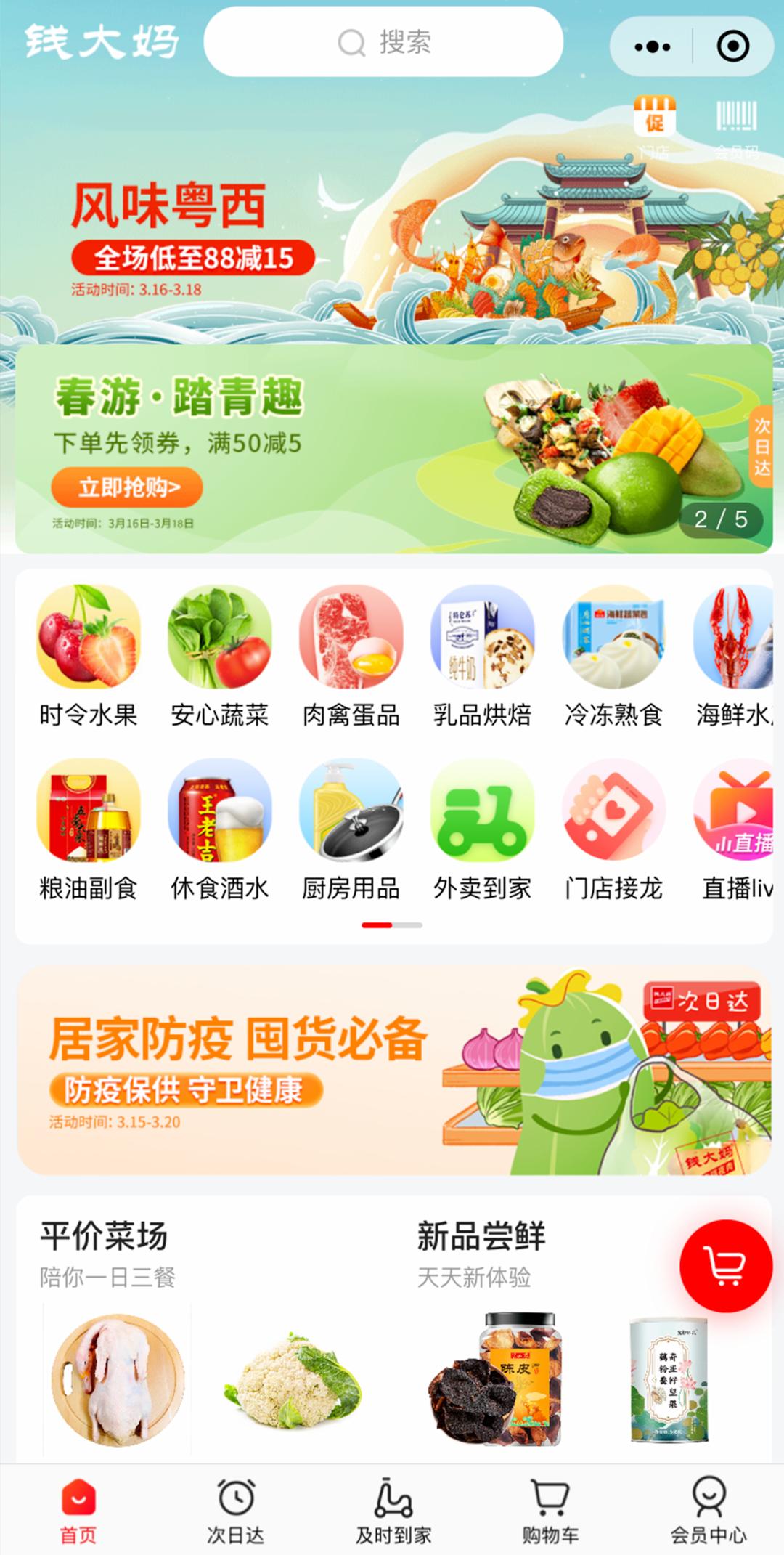This screenshot has width=784, height=1555.
Task: Tap 立即抢购 on the spring outing banner
Action: 127,487
